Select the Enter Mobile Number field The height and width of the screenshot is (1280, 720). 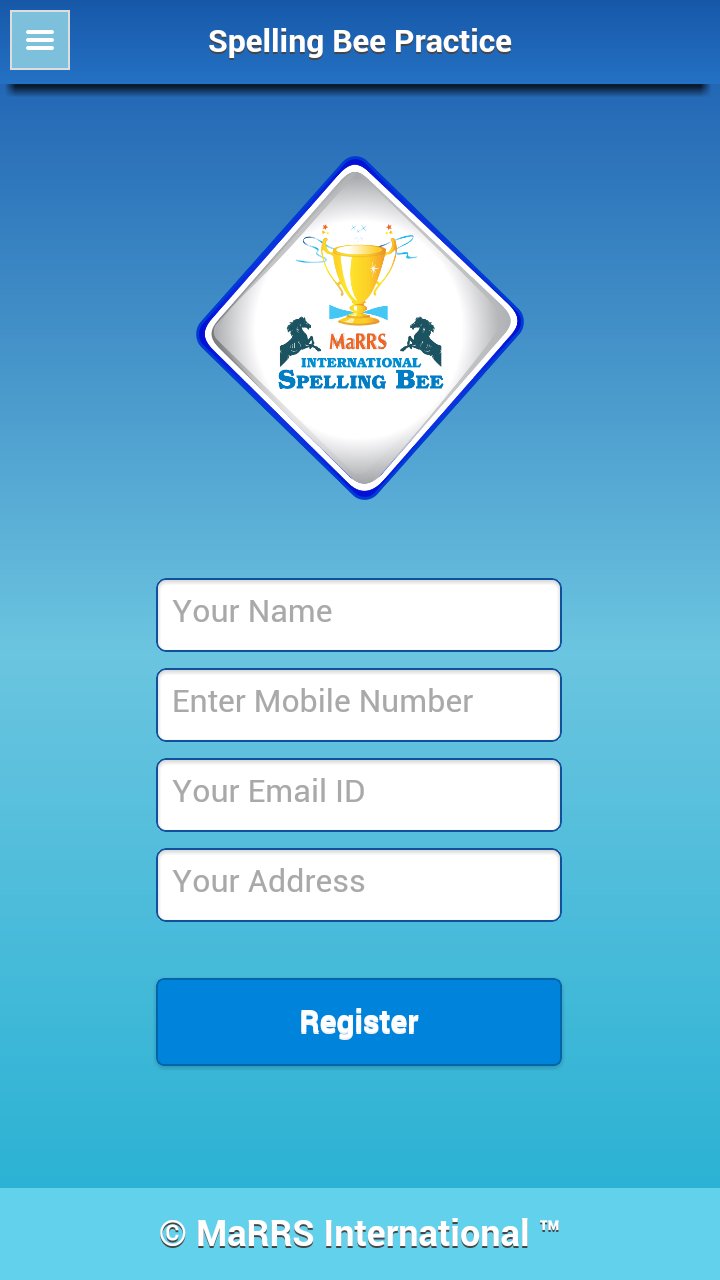coord(359,704)
